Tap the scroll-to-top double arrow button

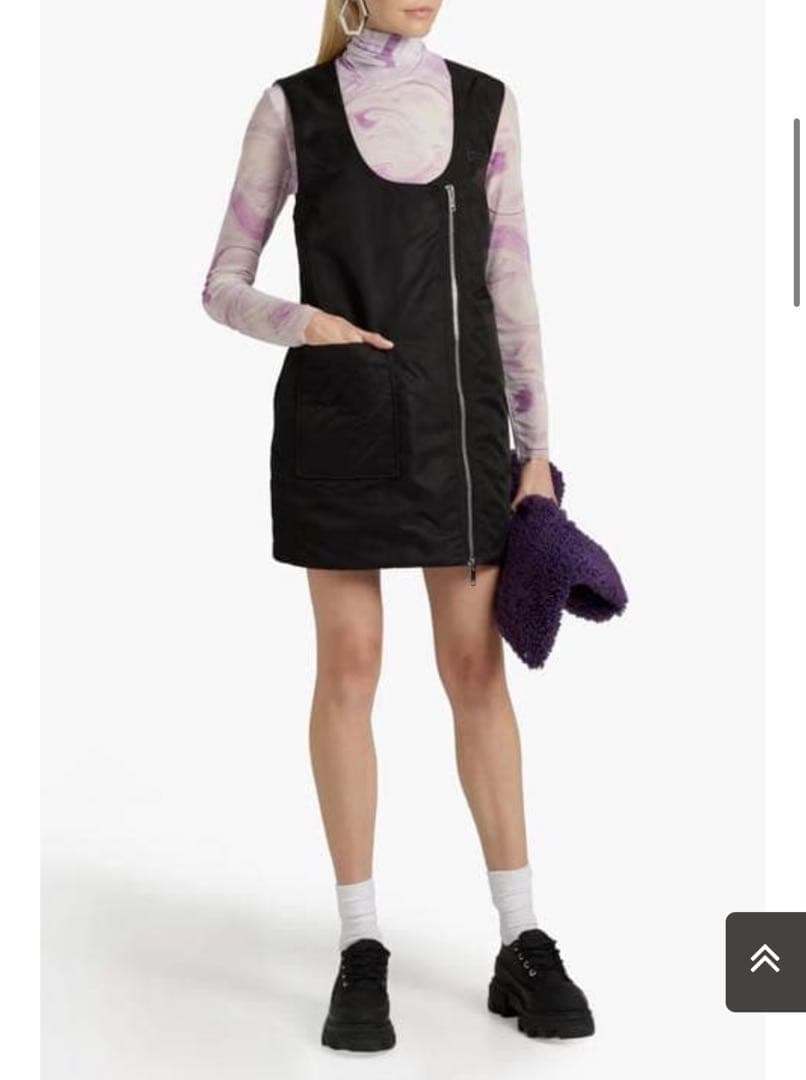[x=765, y=961]
